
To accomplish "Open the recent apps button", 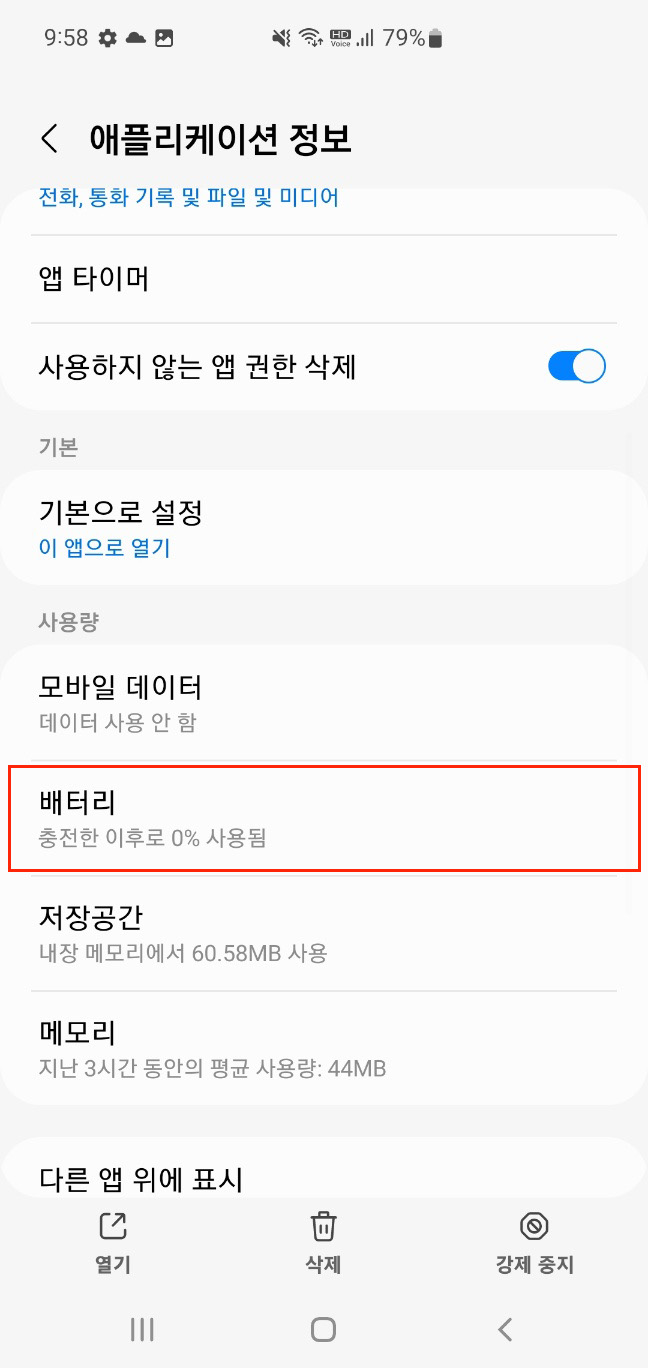I will [142, 1329].
